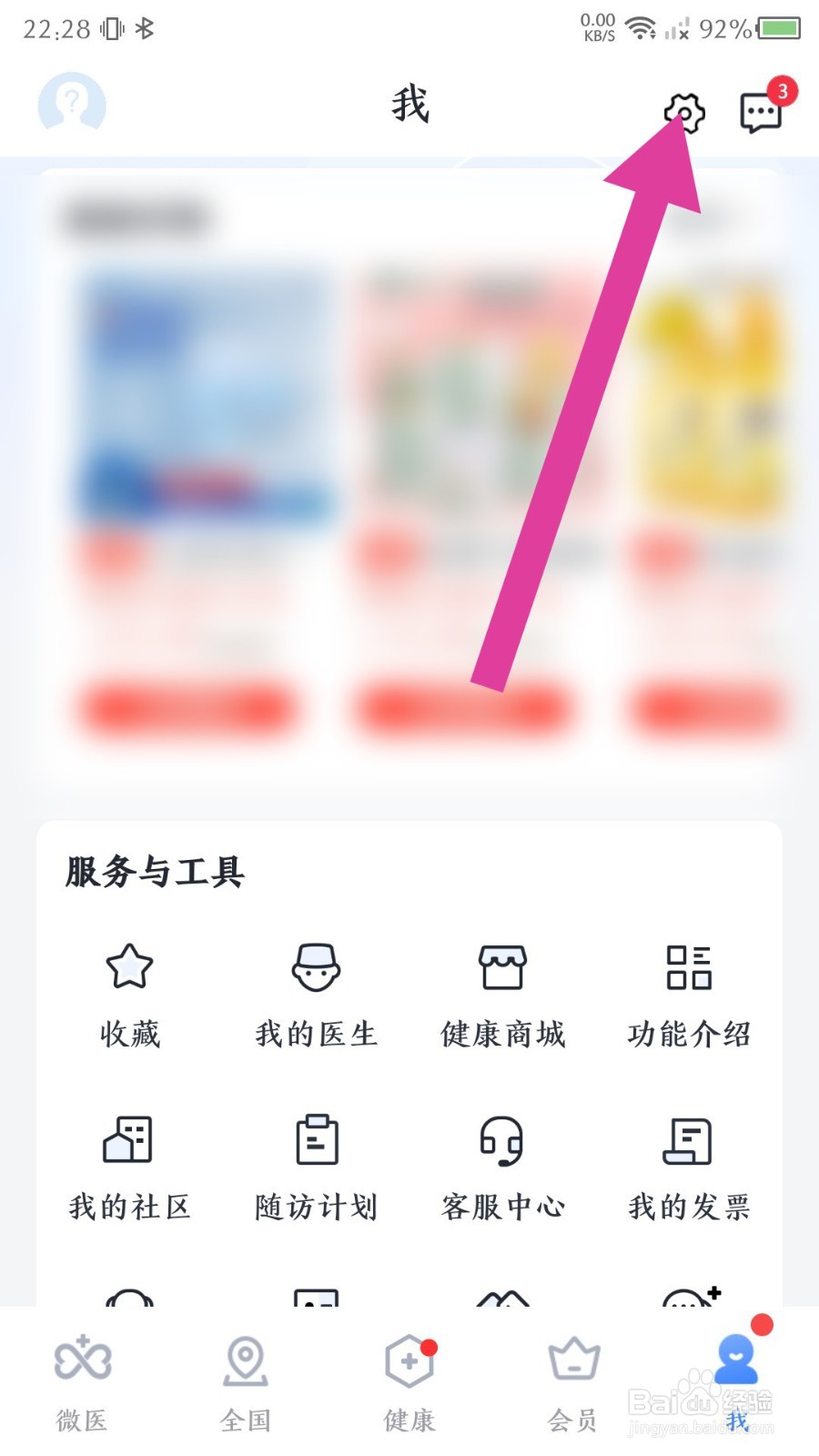The width and height of the screenshot is (819, 1456).
Task: Tap the profile avatar placeholder
Action: point(71,105)
